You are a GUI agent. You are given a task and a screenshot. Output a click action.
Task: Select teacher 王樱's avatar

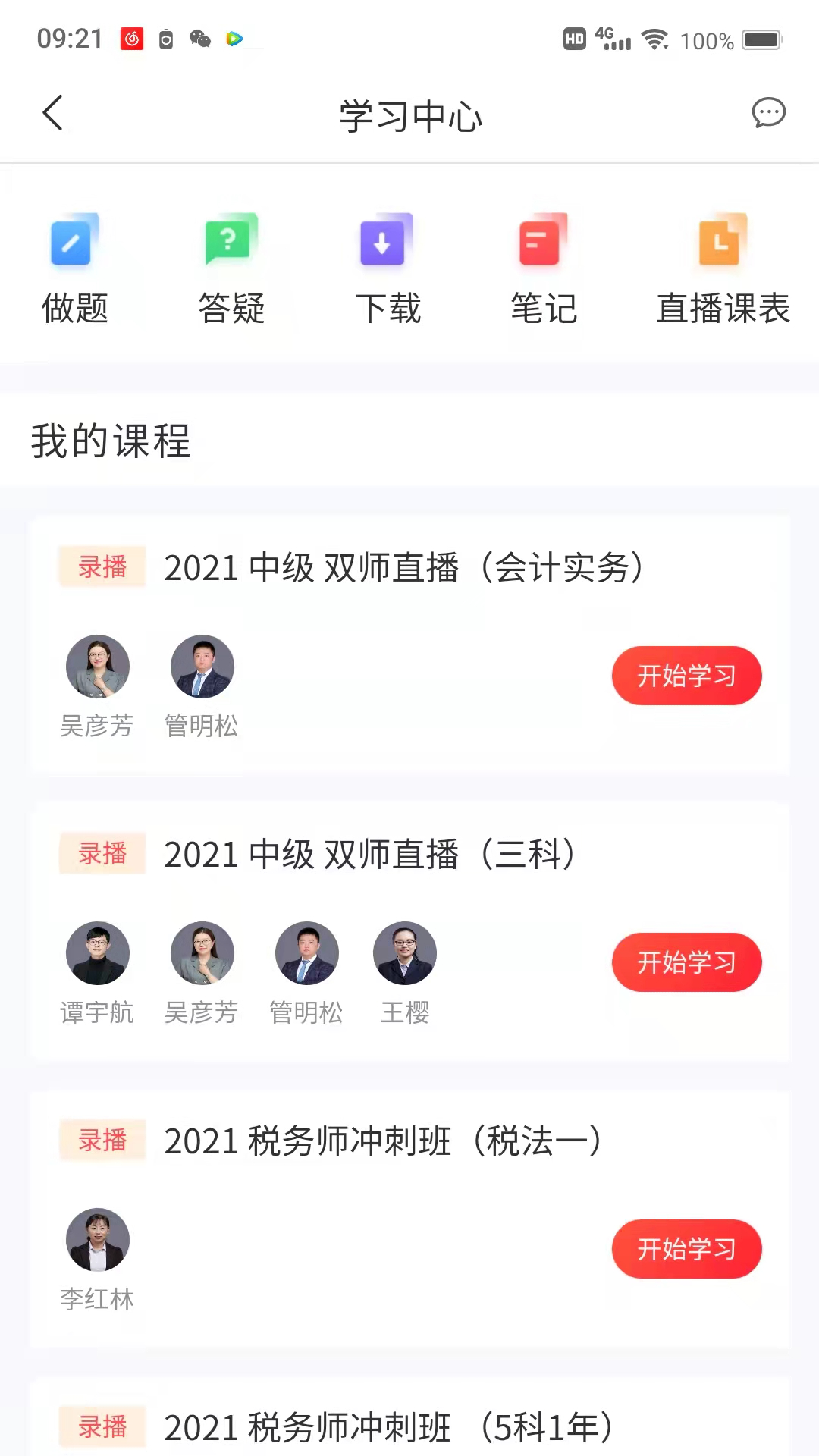click(x=404, y=953)
